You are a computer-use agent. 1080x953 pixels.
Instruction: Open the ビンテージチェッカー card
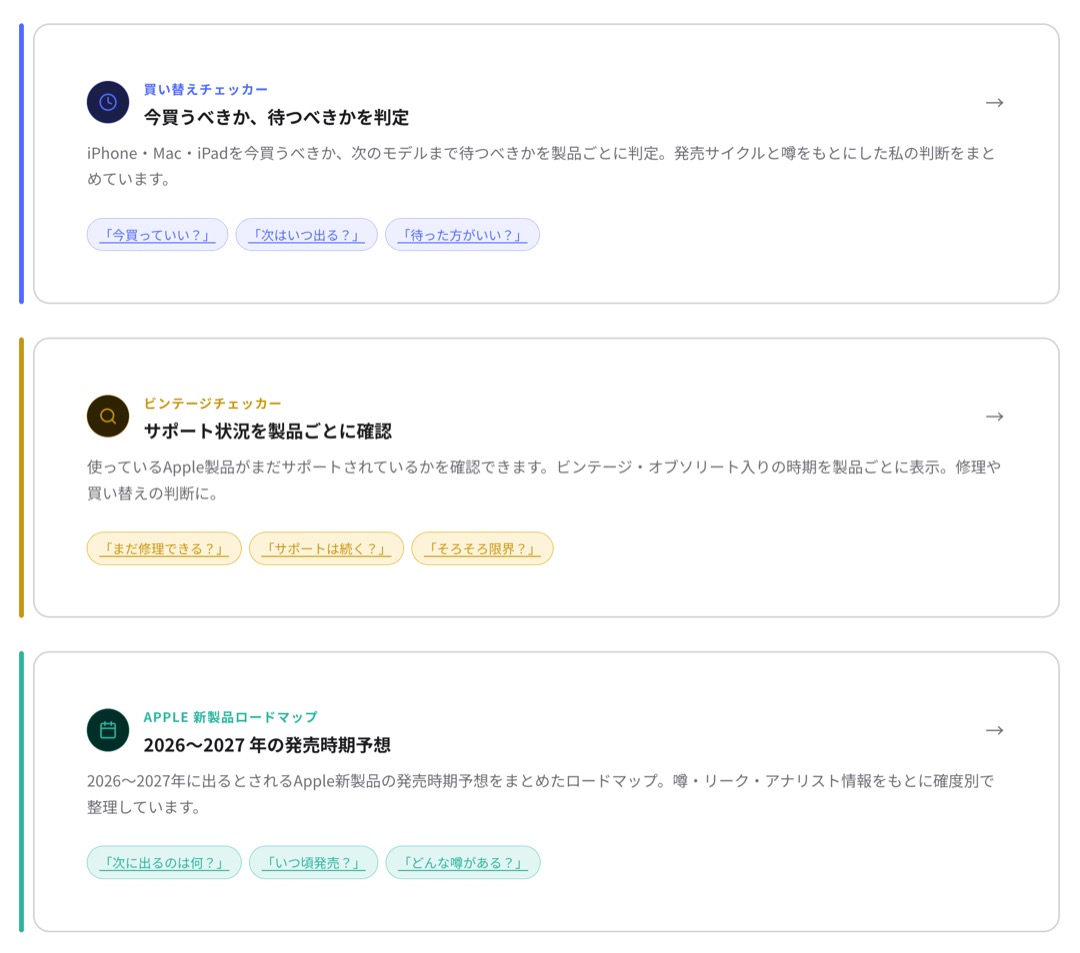pyautogui.click(x=267, y=431)
